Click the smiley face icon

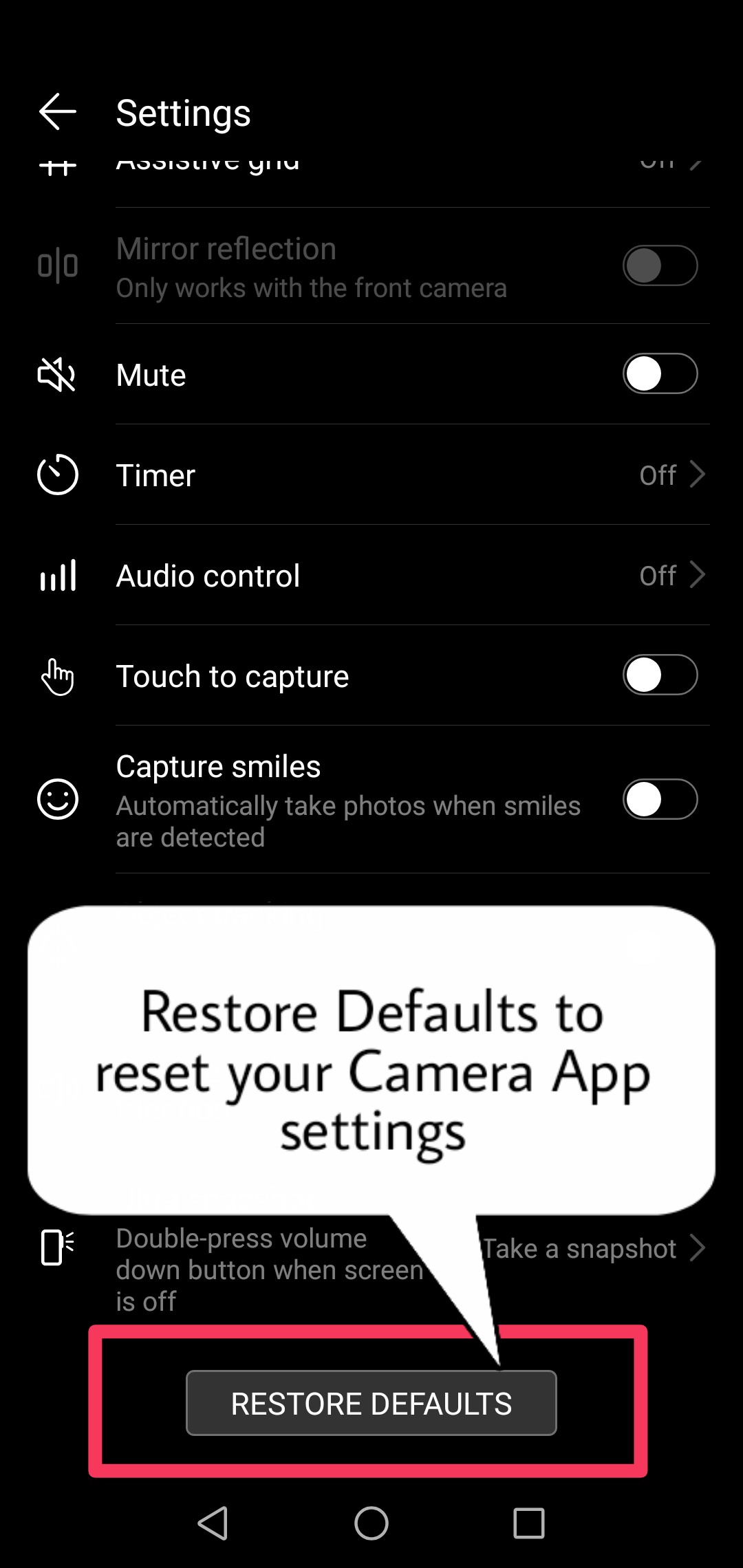point(57,801)
